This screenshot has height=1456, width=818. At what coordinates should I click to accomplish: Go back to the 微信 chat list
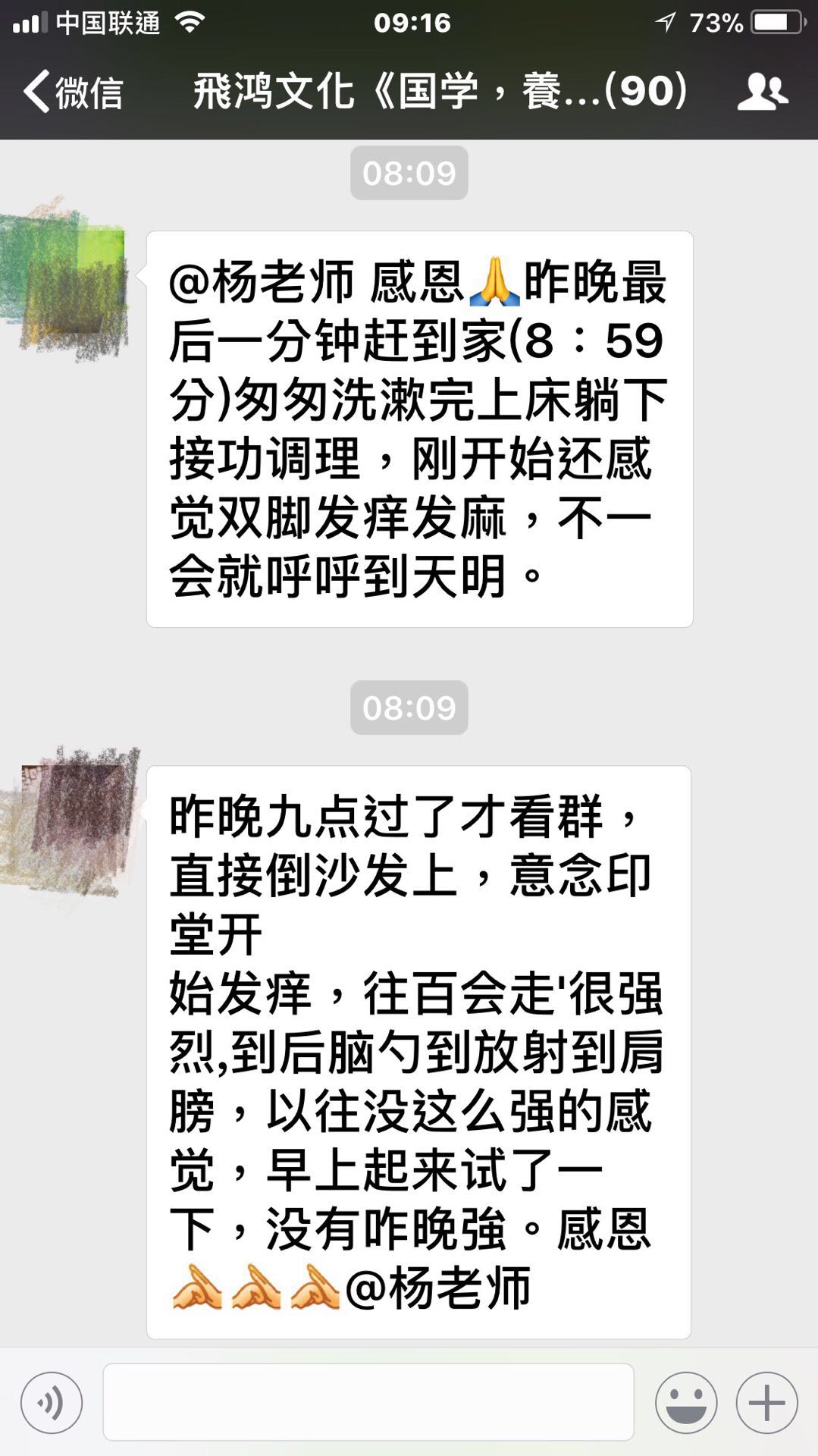click(72, 93)
